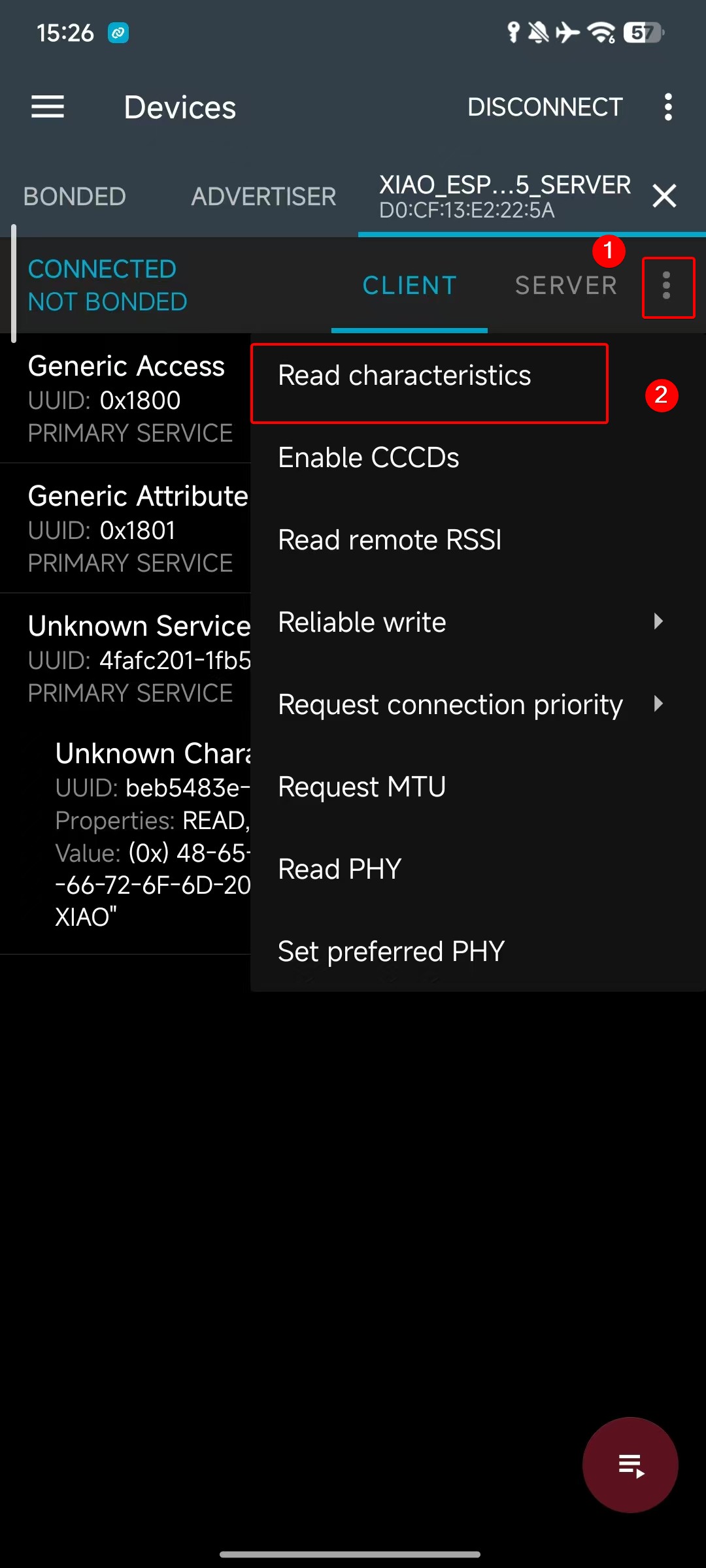This screenshot has height=1568, width=706.
Task: Switch to the ADVERTISER tab
Action: 263,196
